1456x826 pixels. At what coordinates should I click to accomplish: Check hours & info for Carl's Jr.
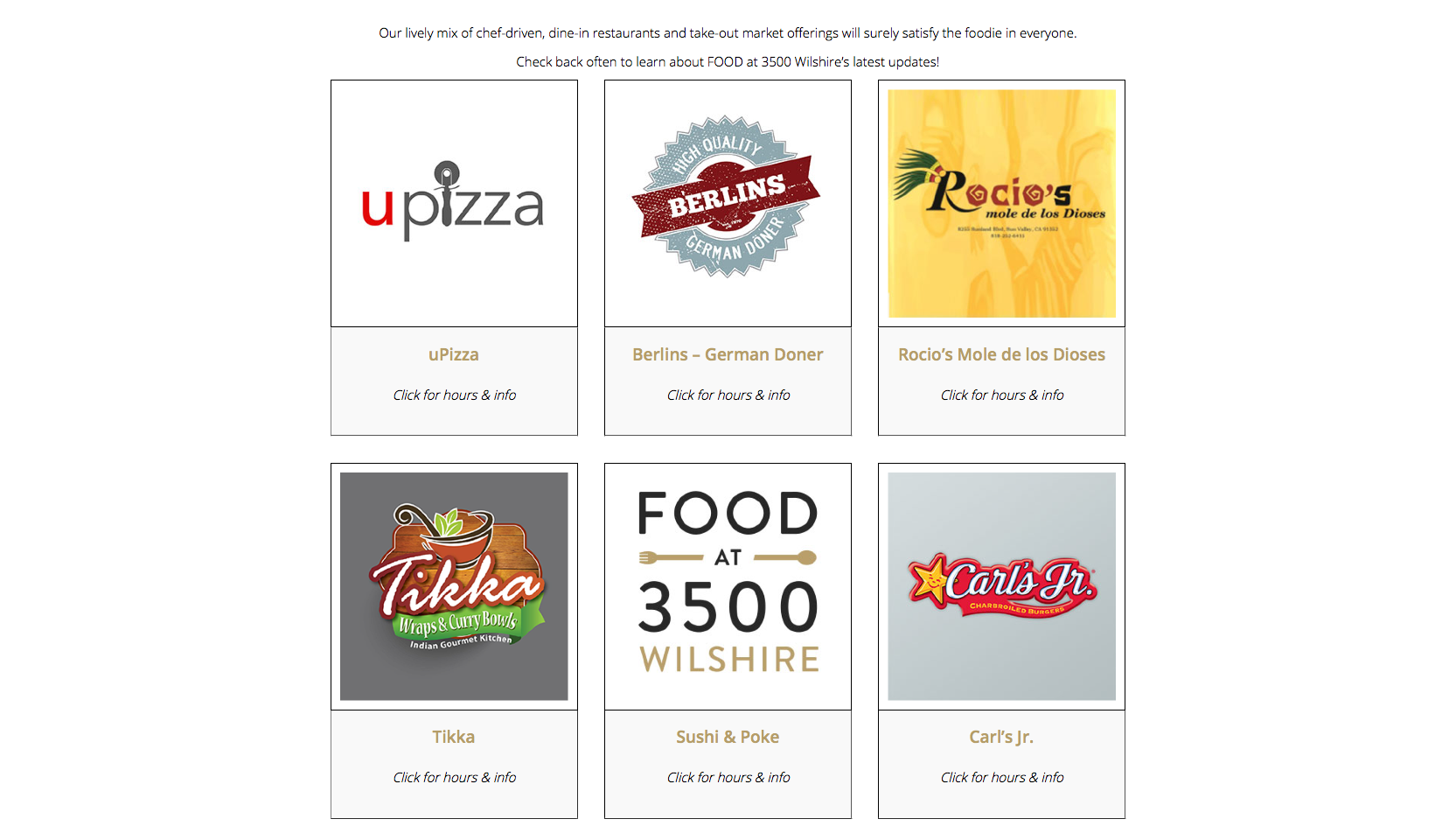pyautogui.click(x=1001, y=778)
